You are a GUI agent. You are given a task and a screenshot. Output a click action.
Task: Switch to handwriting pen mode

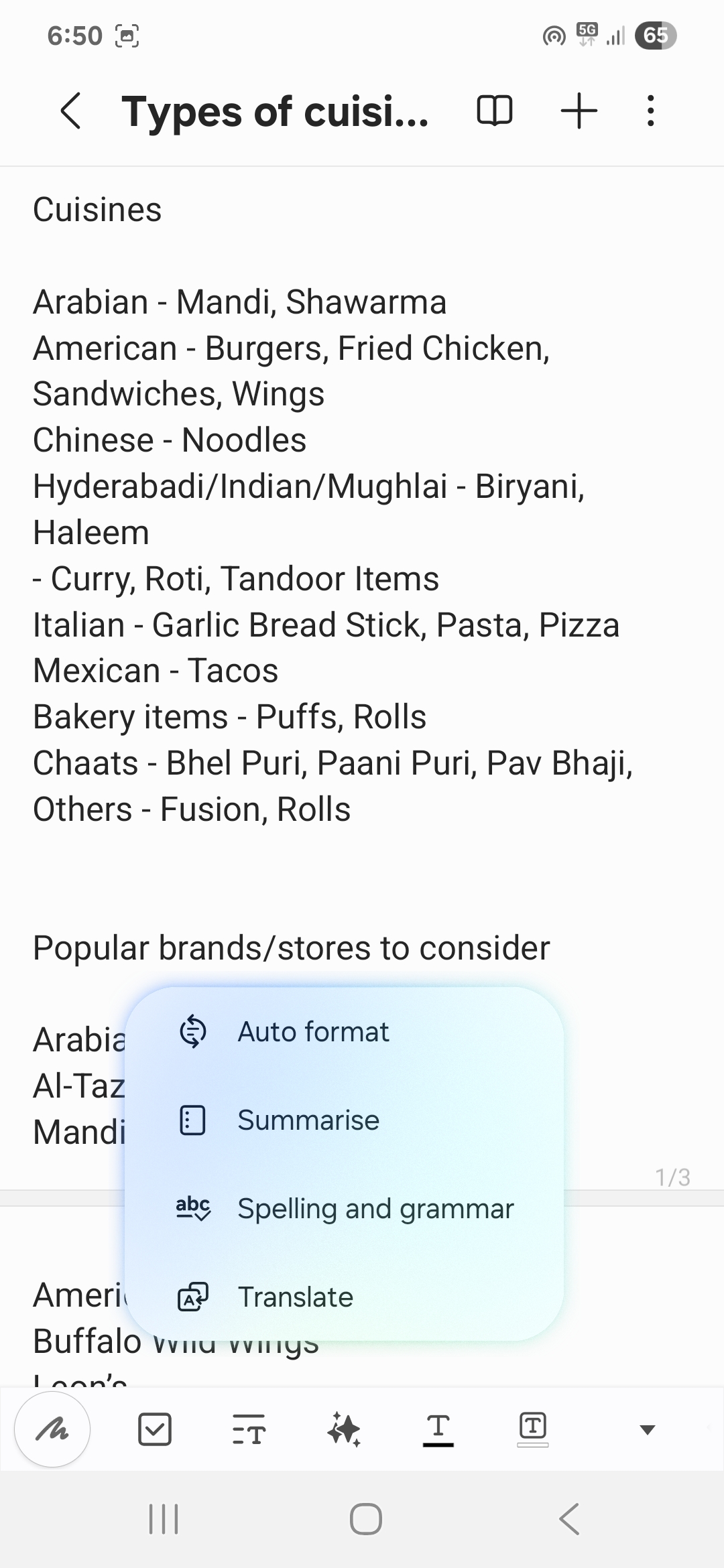(x=52, y=1429)
